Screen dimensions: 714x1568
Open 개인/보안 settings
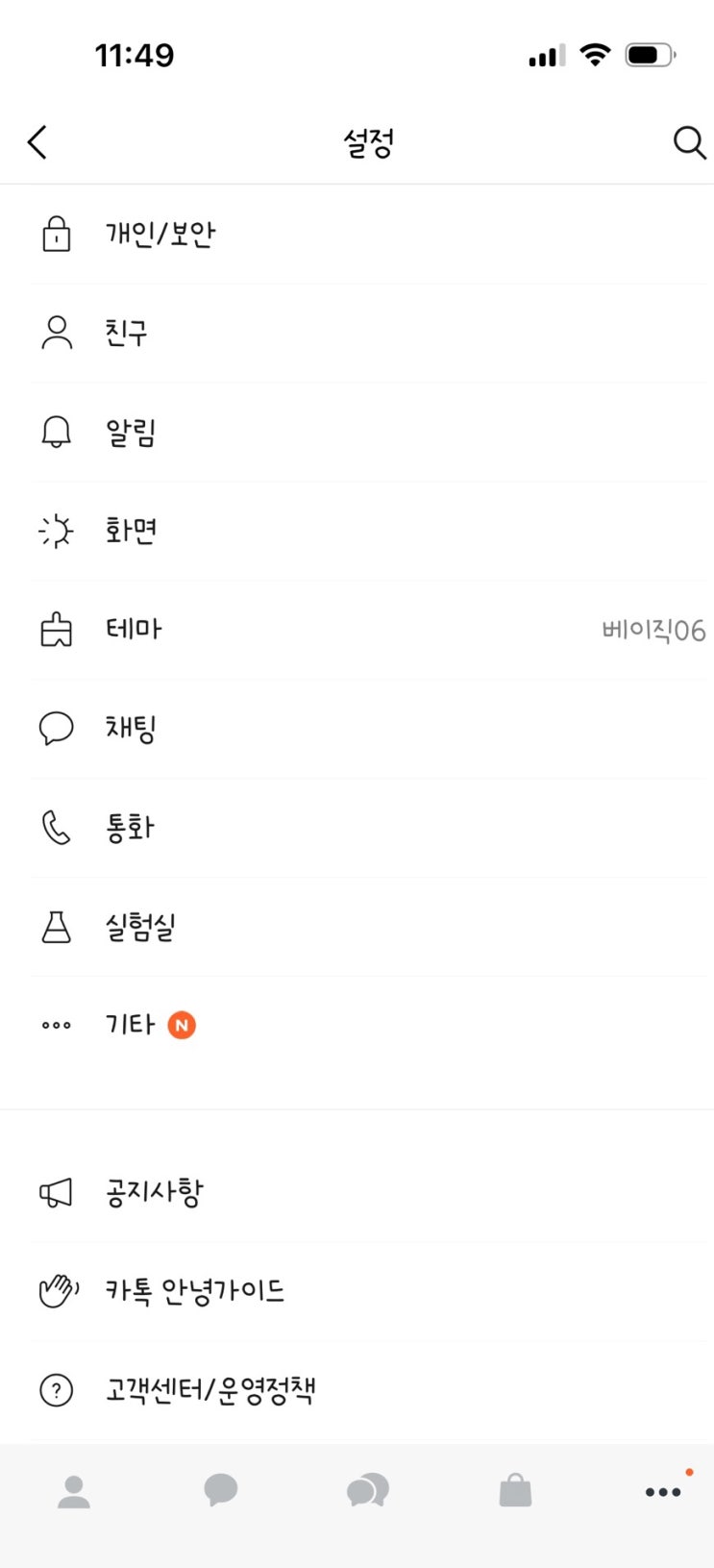pyautogui.click(x=160, y=235)
